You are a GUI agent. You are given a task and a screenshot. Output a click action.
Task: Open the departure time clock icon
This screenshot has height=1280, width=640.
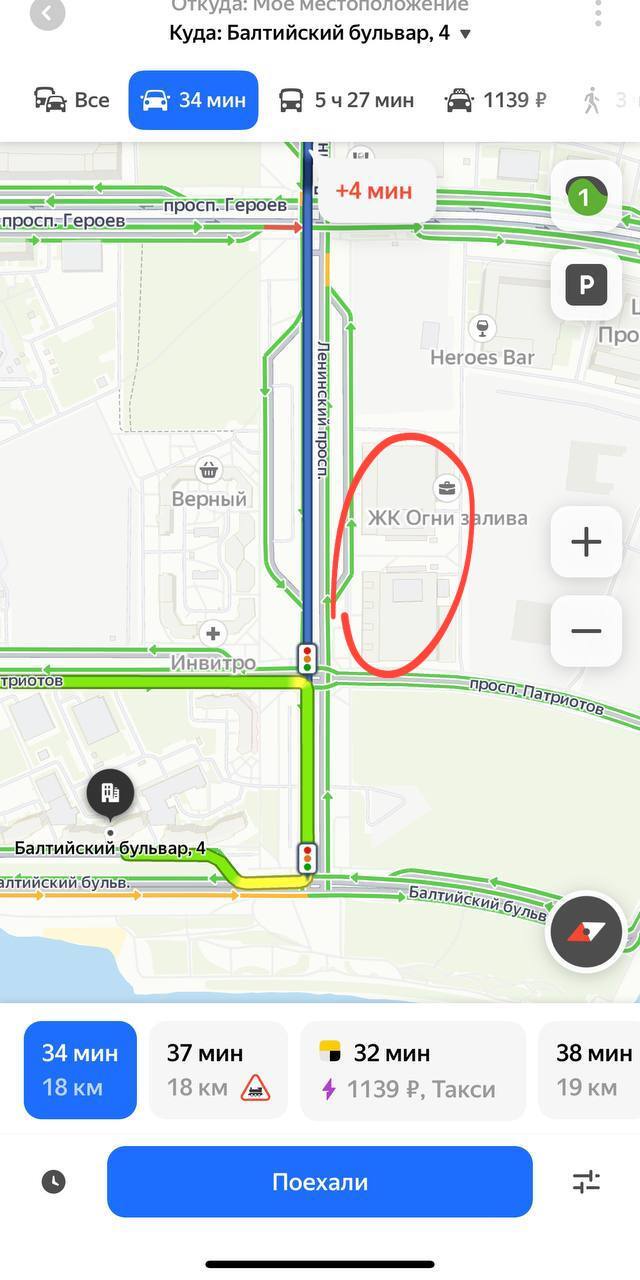pos(54,1182)
